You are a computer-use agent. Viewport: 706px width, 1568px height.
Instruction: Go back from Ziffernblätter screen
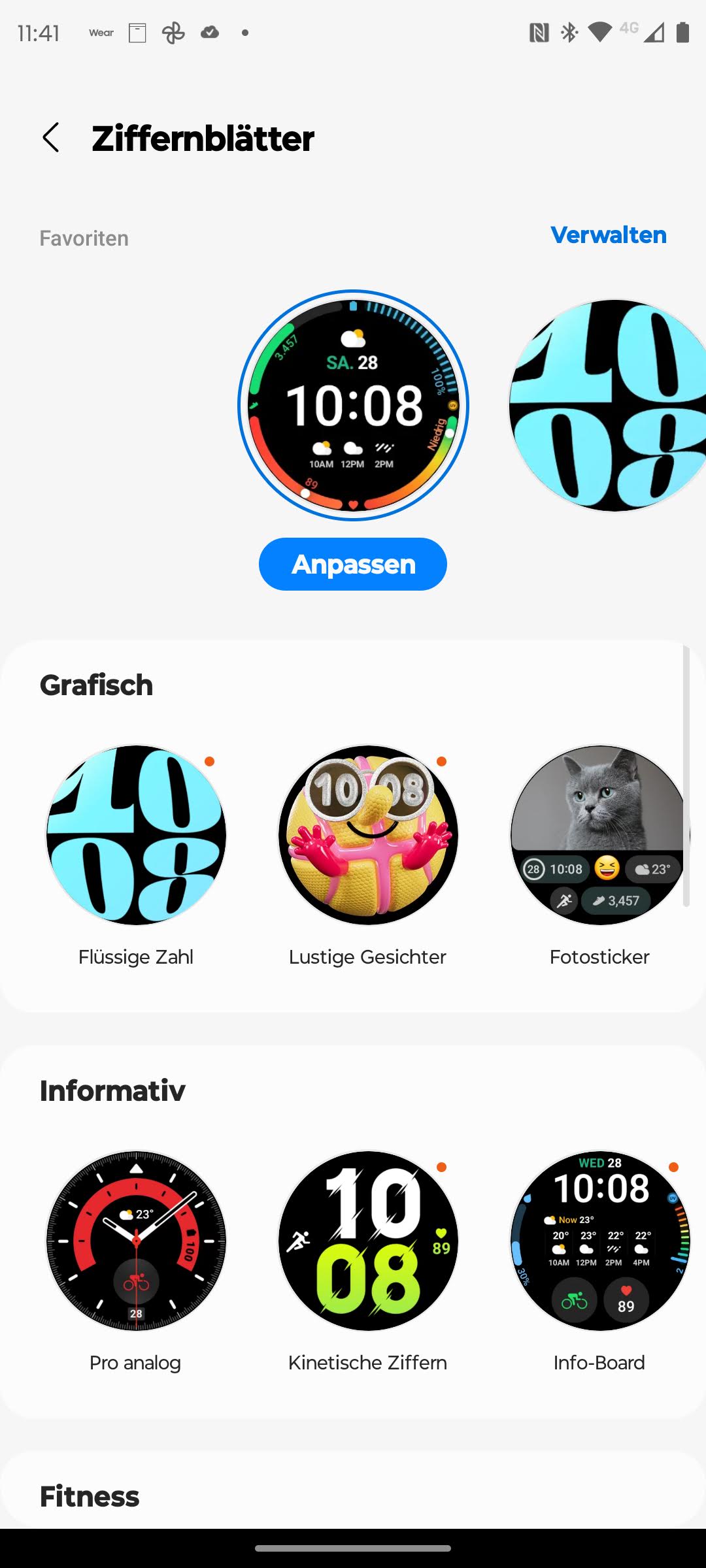51,138
